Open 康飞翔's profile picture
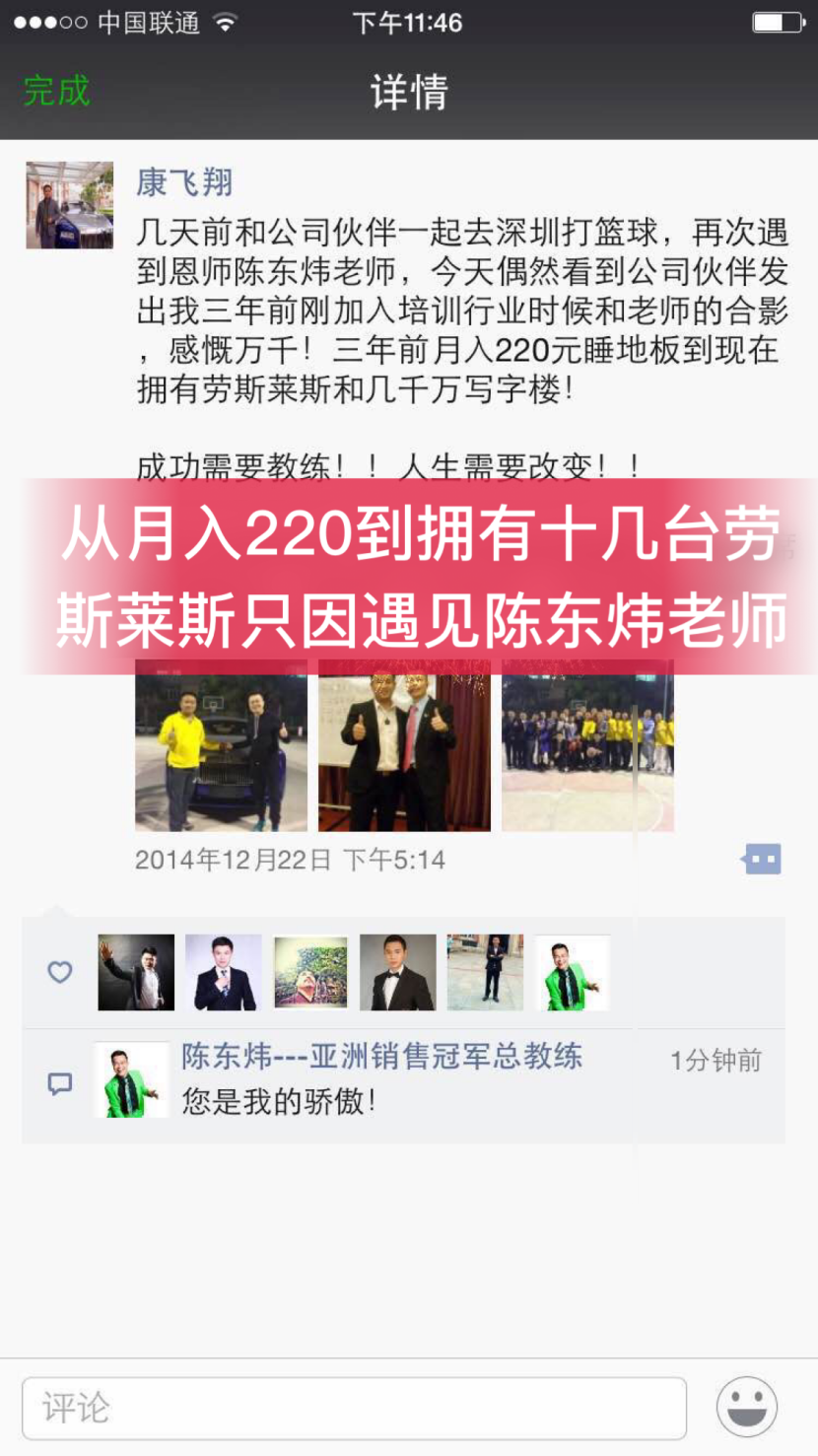818x1456 pixels. pos(69,205)
